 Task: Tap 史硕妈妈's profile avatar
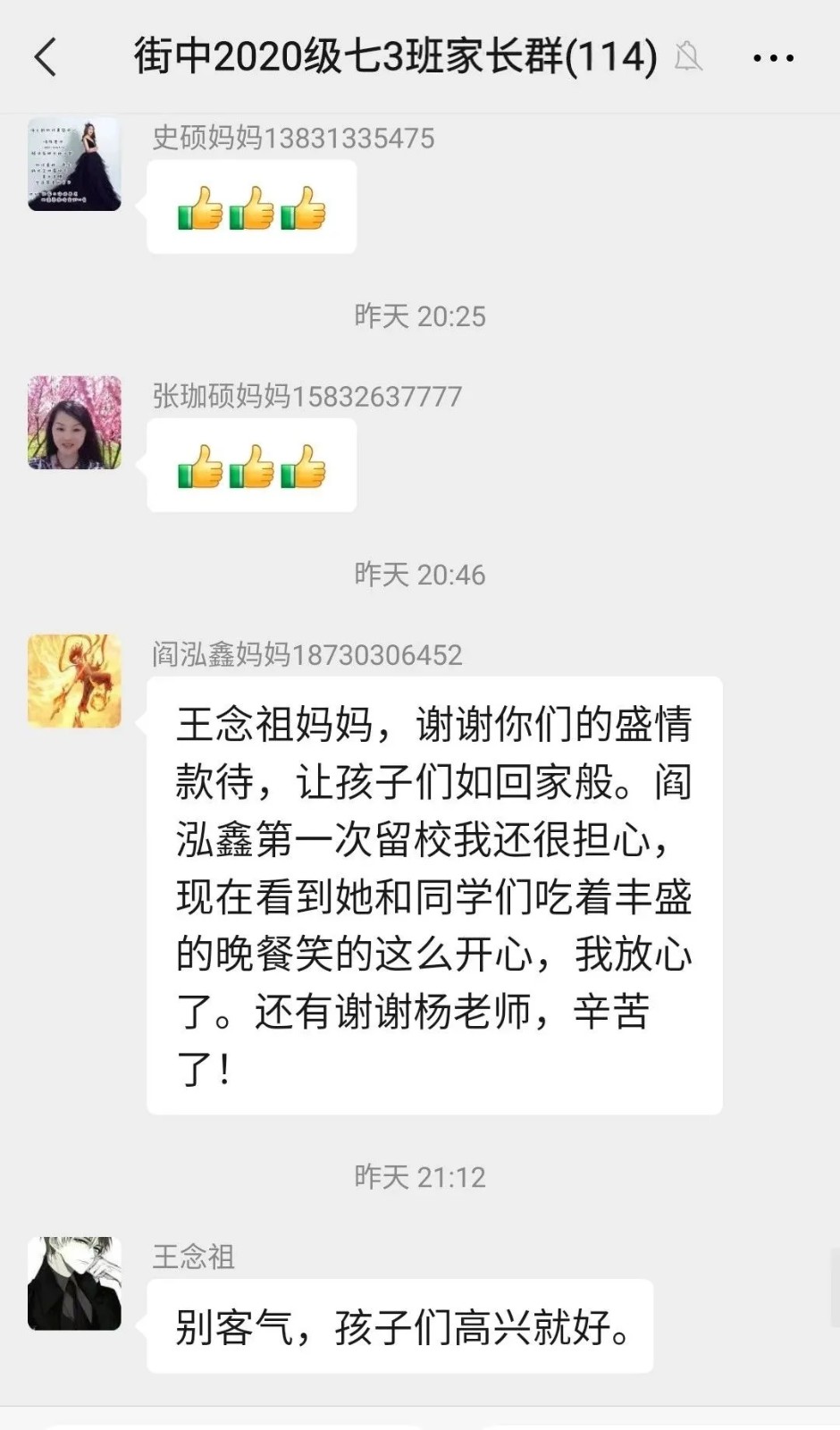74,164
